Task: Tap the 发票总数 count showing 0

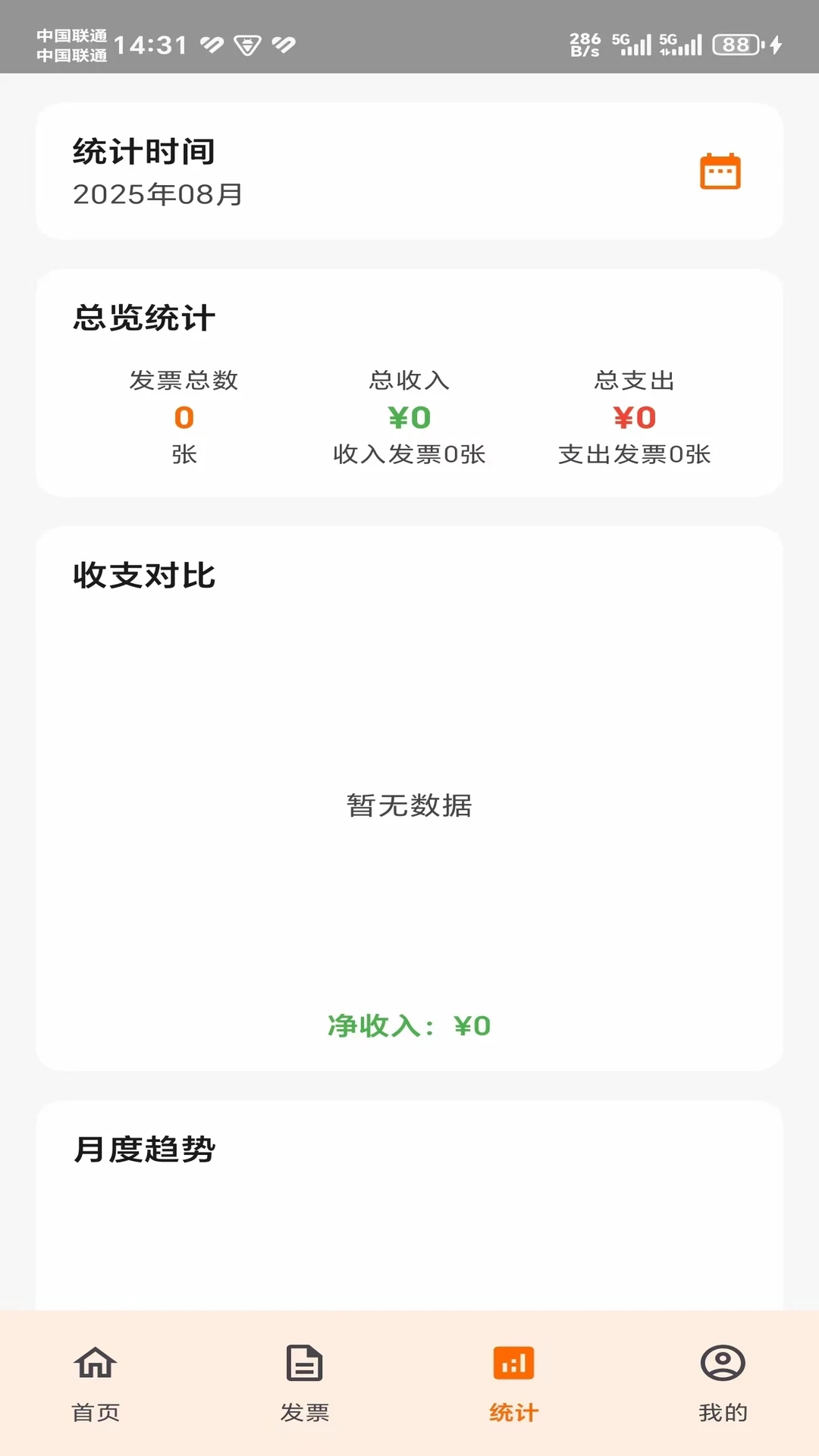Action: tap(183, 416)
